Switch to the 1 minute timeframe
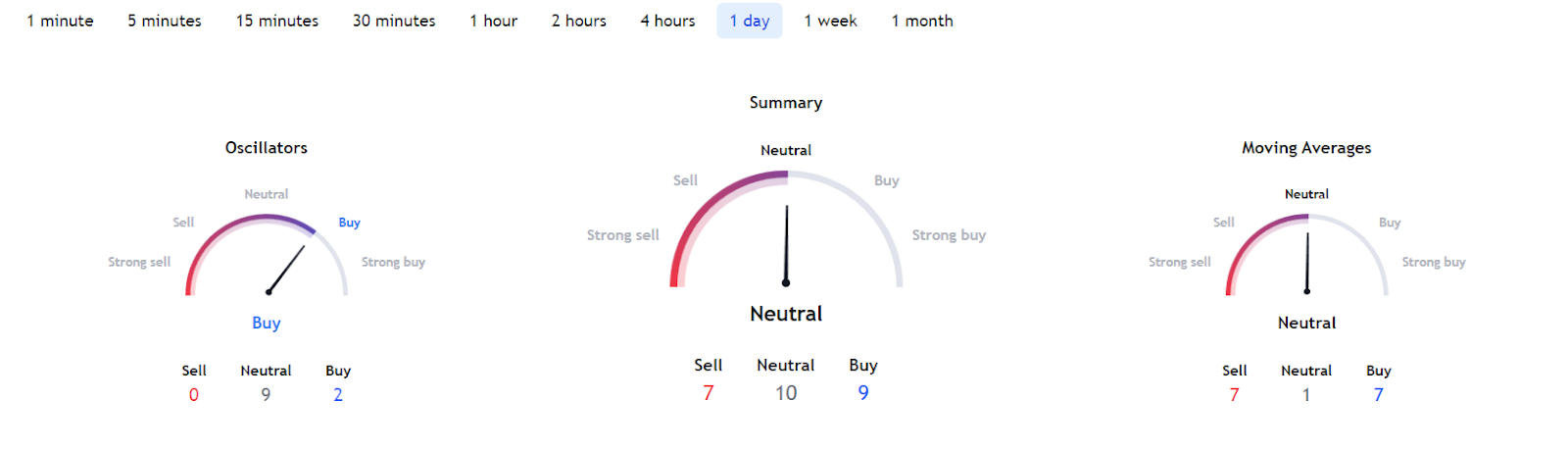Image resolution: width=1568 pixels, height=450 pixels. (60, 21)
